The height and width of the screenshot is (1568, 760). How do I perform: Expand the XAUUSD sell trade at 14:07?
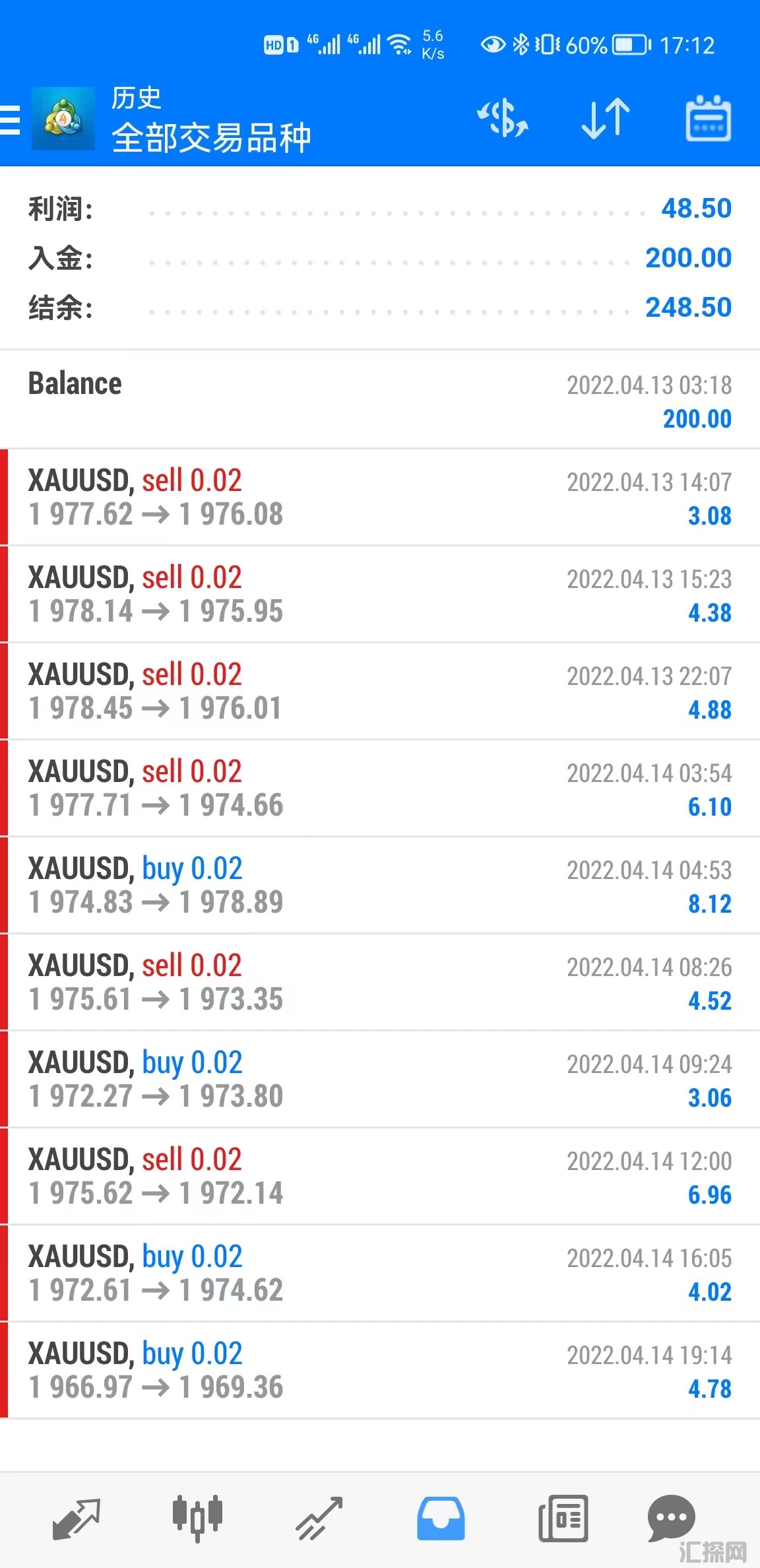pos(380,498)
